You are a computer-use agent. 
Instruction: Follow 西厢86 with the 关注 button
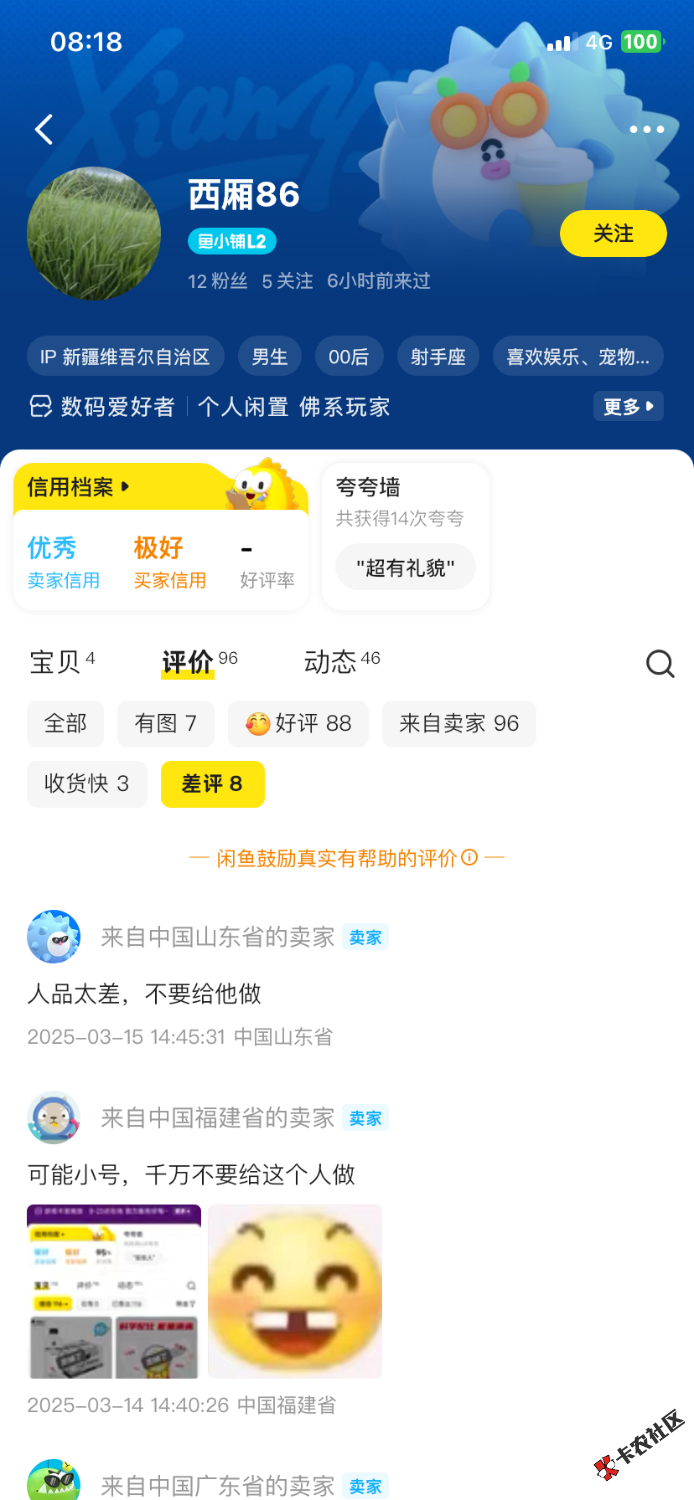[613, 234]
